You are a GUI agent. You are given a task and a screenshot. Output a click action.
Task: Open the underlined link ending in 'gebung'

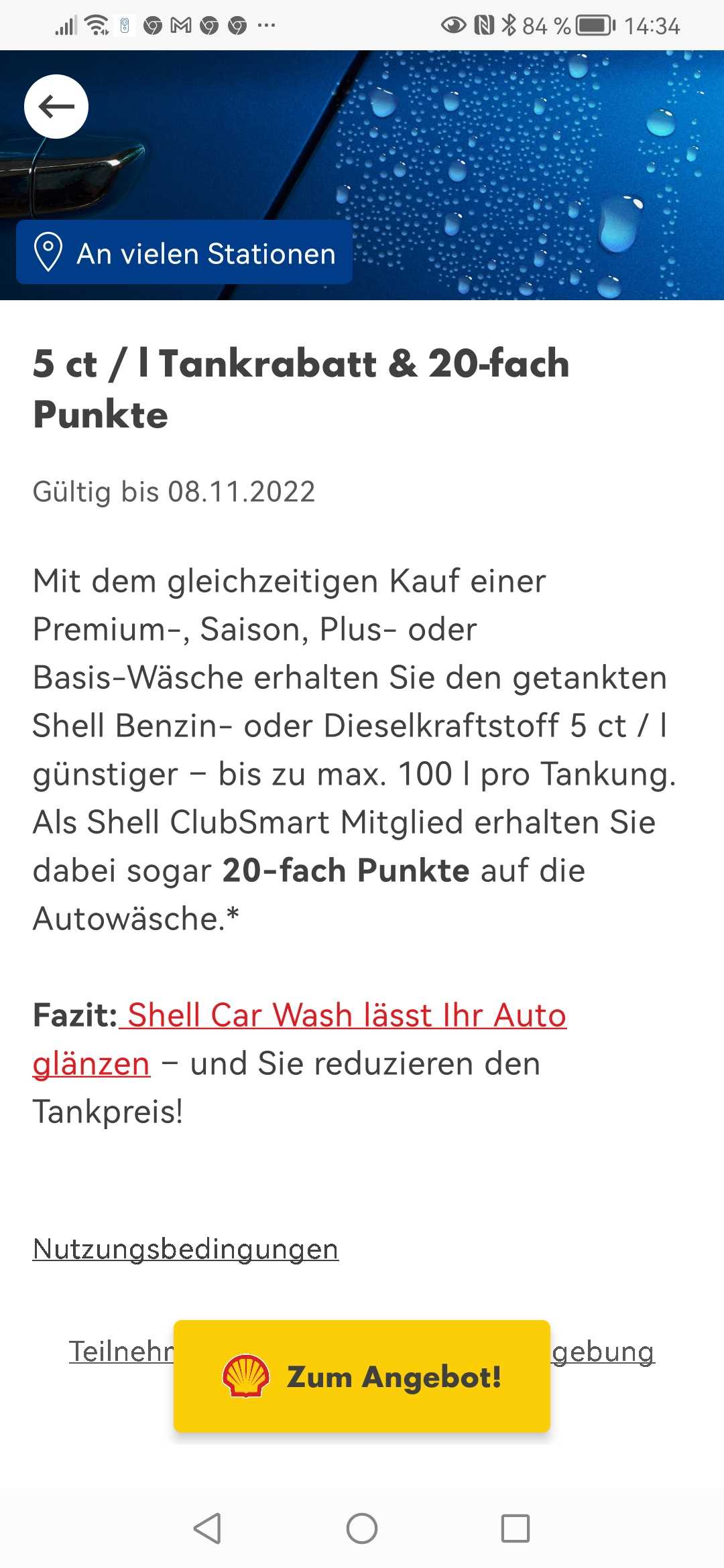point(603,1351)
